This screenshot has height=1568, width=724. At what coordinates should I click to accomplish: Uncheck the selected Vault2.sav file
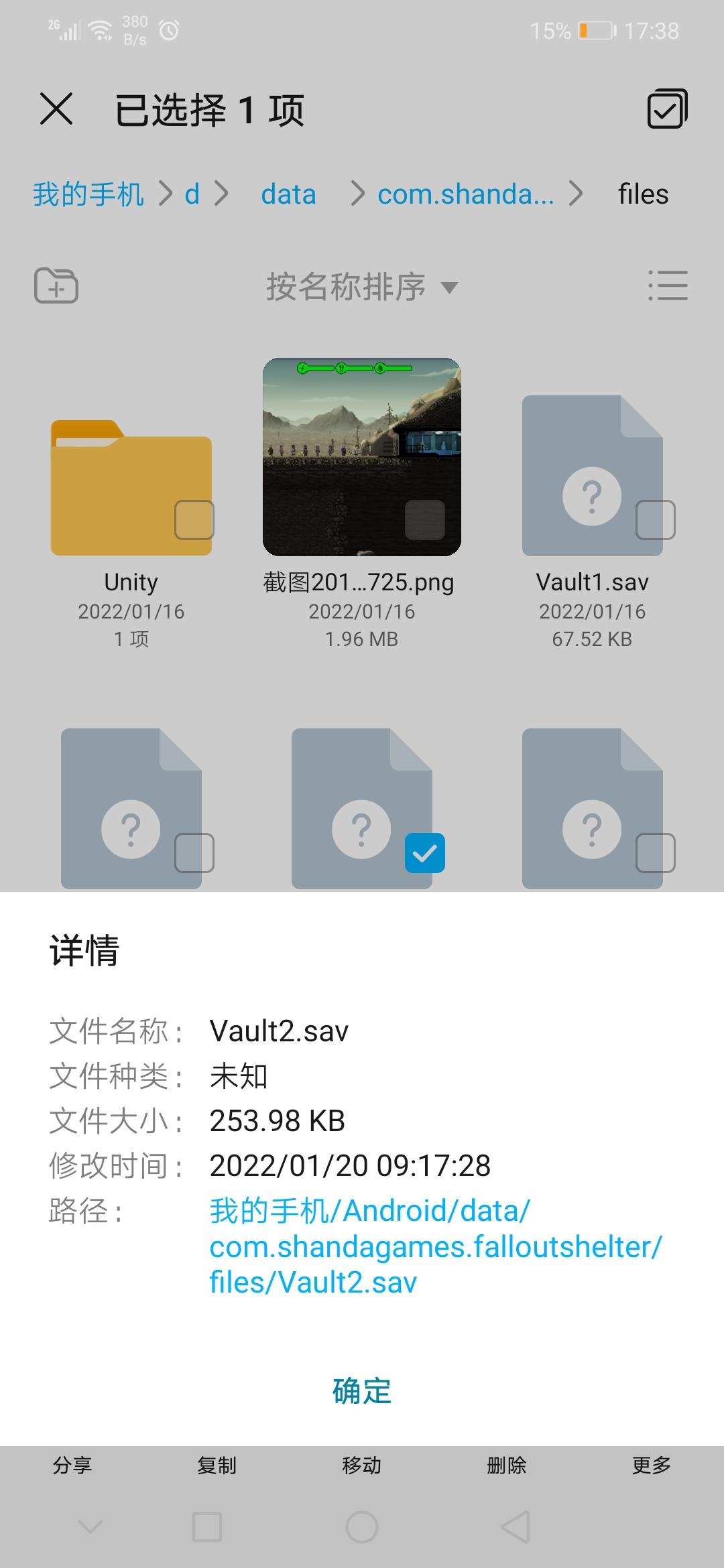pyautogui.click(x=424, y=852)
